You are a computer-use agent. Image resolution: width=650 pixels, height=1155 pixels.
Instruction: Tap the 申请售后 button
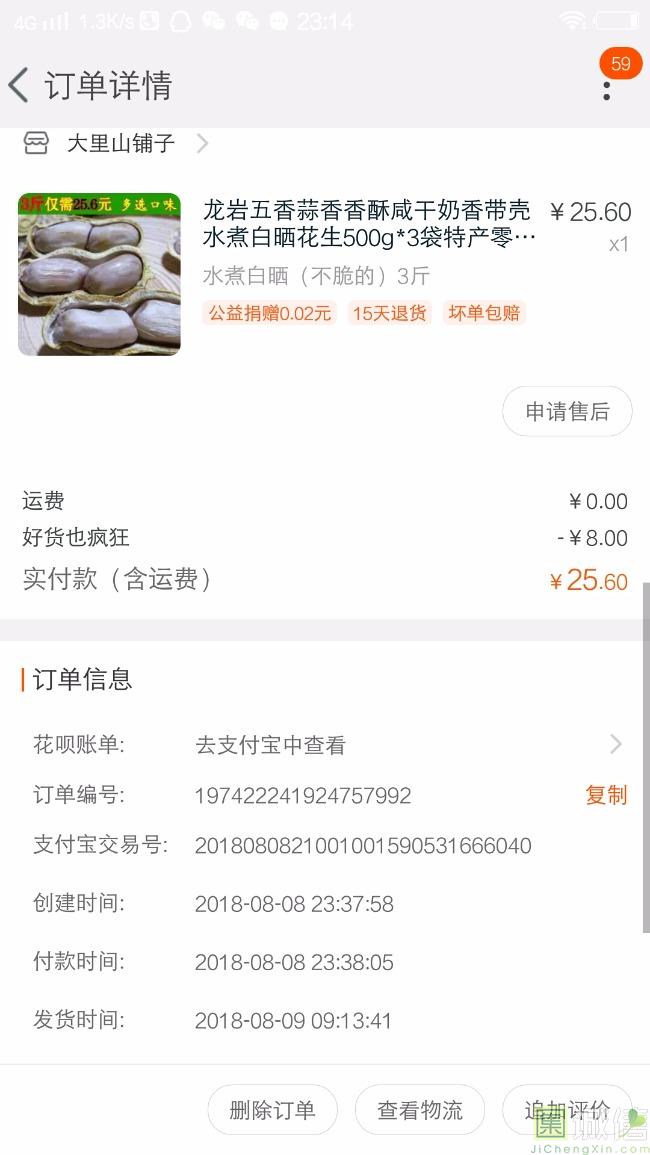[x=567, y=412]
